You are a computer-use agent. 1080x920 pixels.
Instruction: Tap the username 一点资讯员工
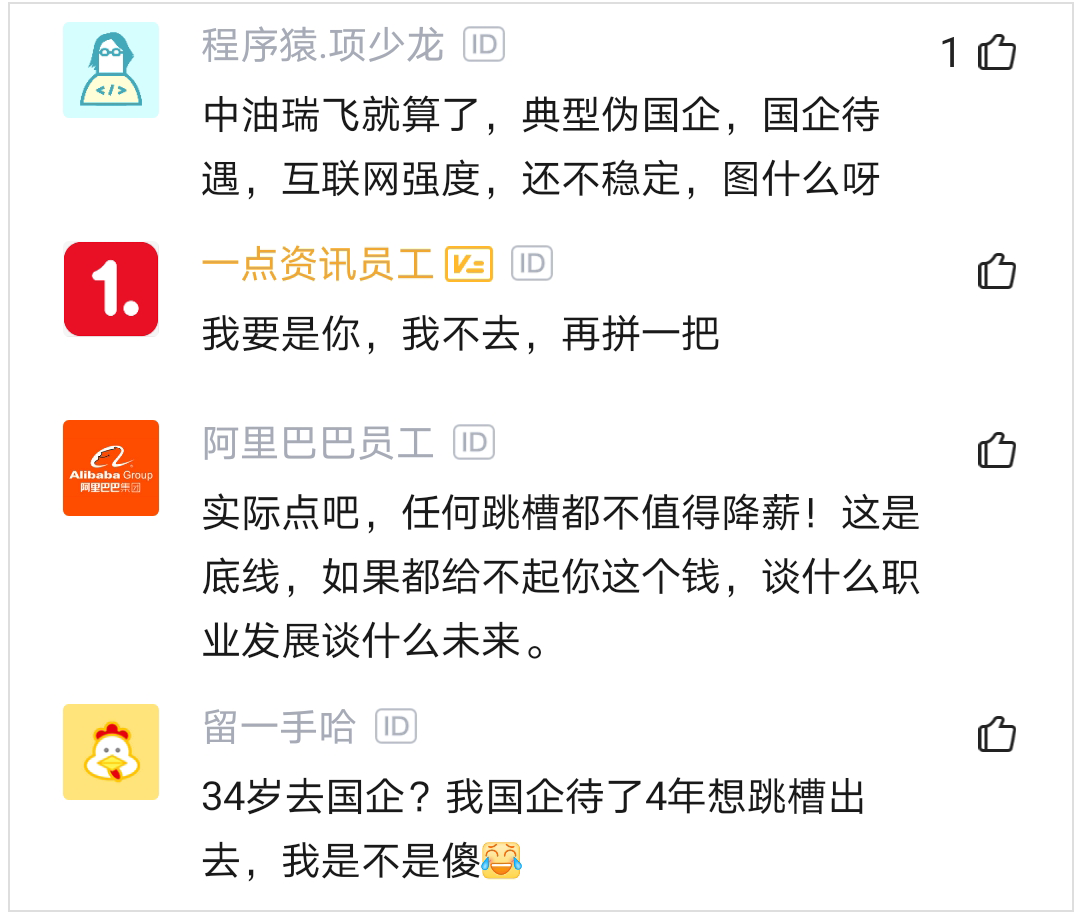317,264
